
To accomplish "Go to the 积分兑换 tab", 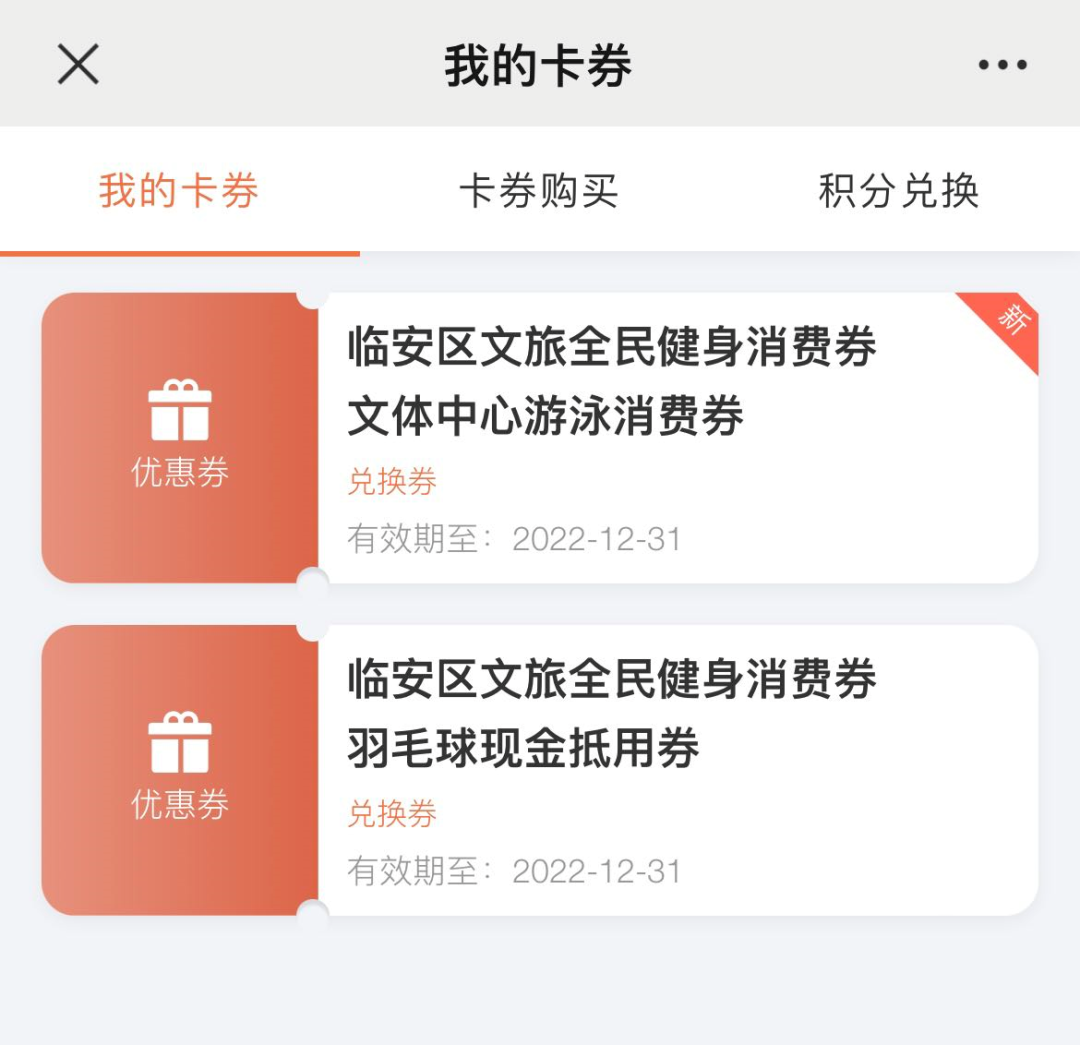I will [x=898, y=191].
